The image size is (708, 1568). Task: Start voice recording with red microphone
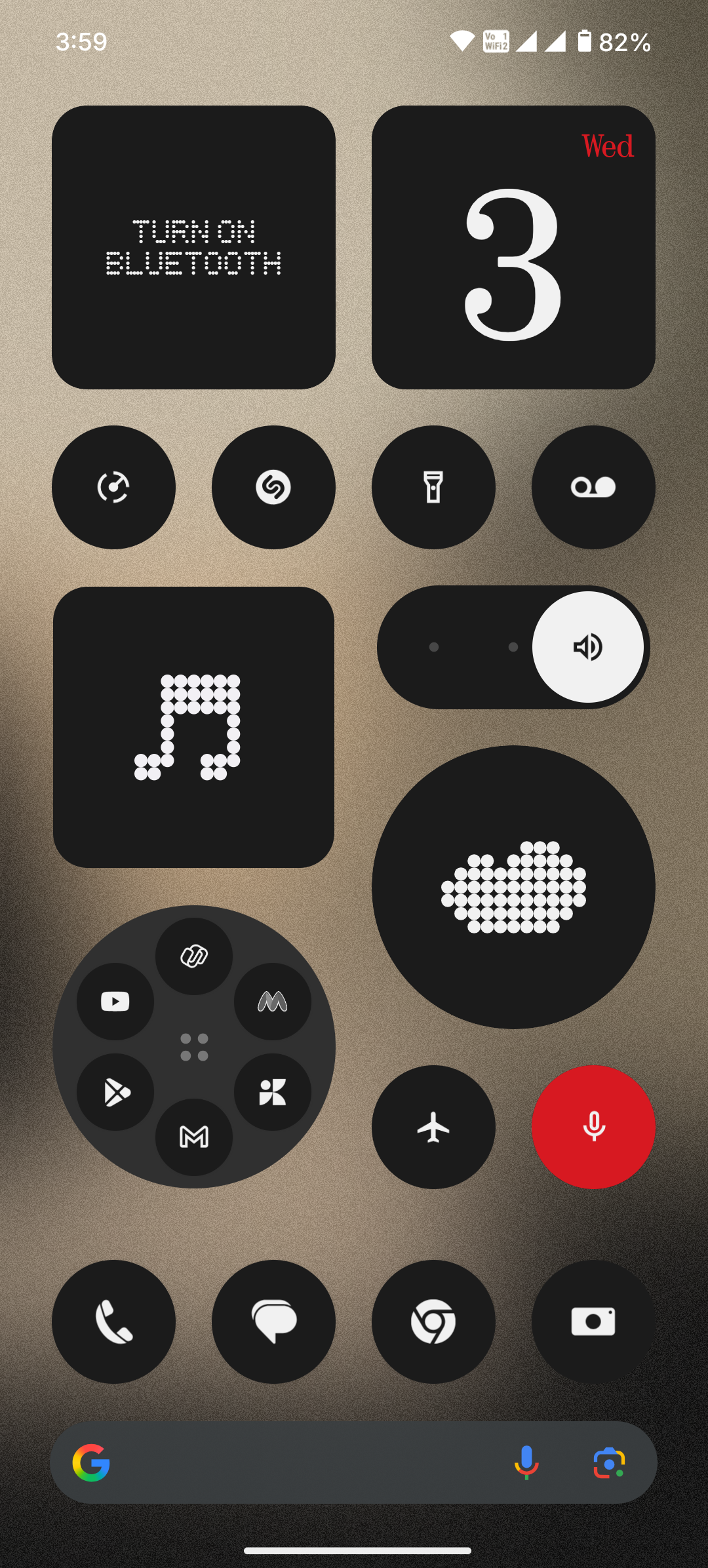coord(593,1127)
